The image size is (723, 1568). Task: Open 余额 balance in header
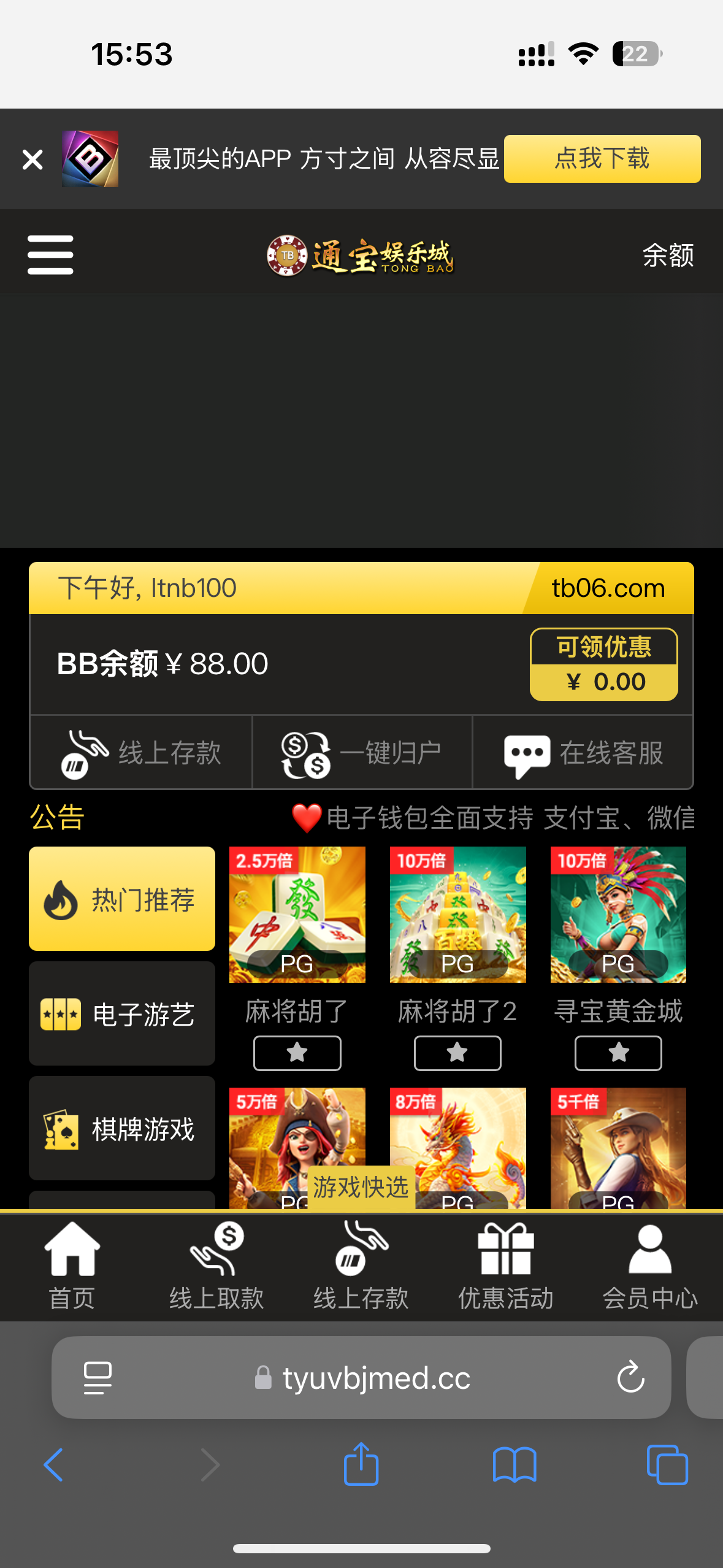pyautogui.click(x=668, y=255)
